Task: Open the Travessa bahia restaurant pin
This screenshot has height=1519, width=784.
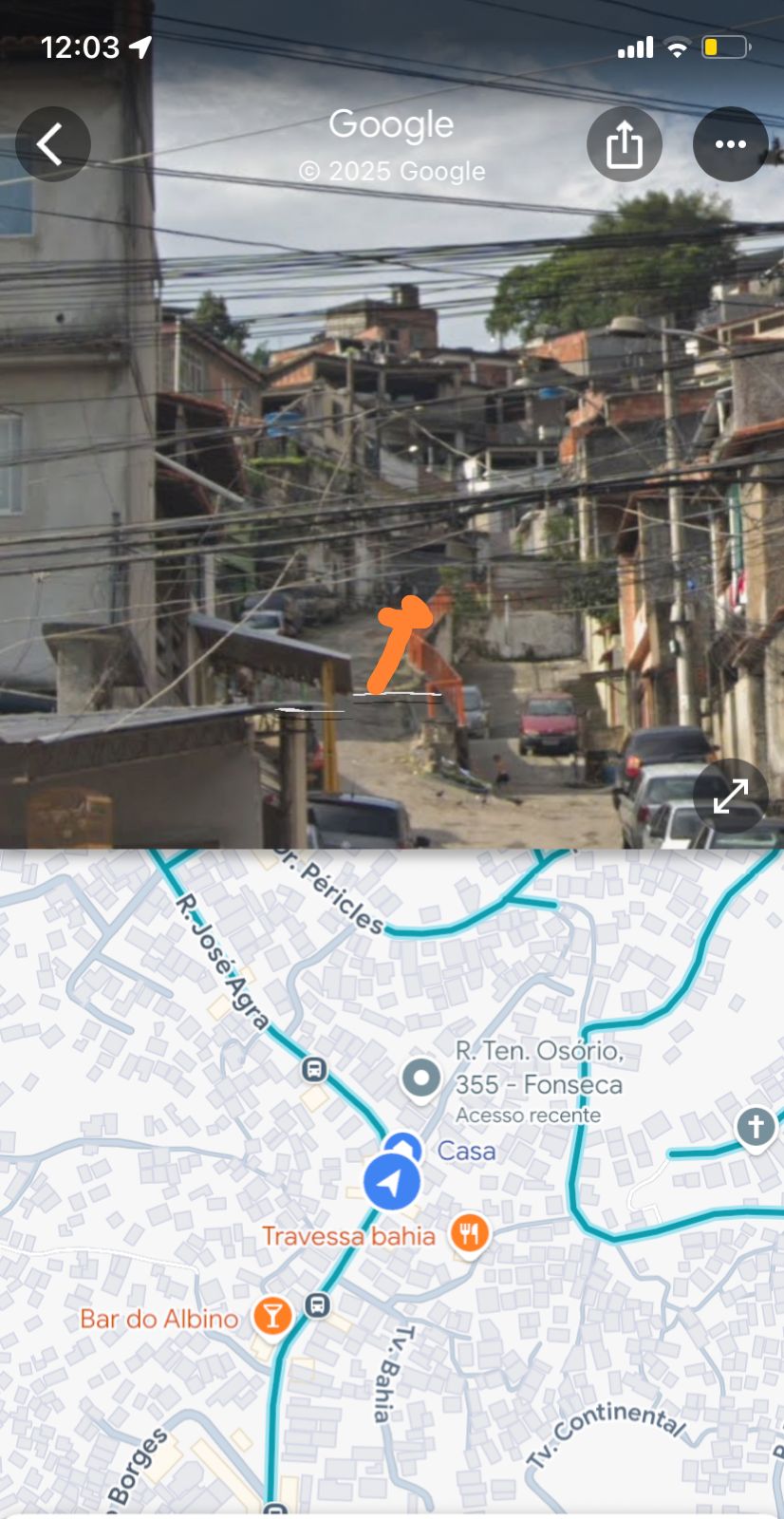Action: click(x=469, y=1234)
